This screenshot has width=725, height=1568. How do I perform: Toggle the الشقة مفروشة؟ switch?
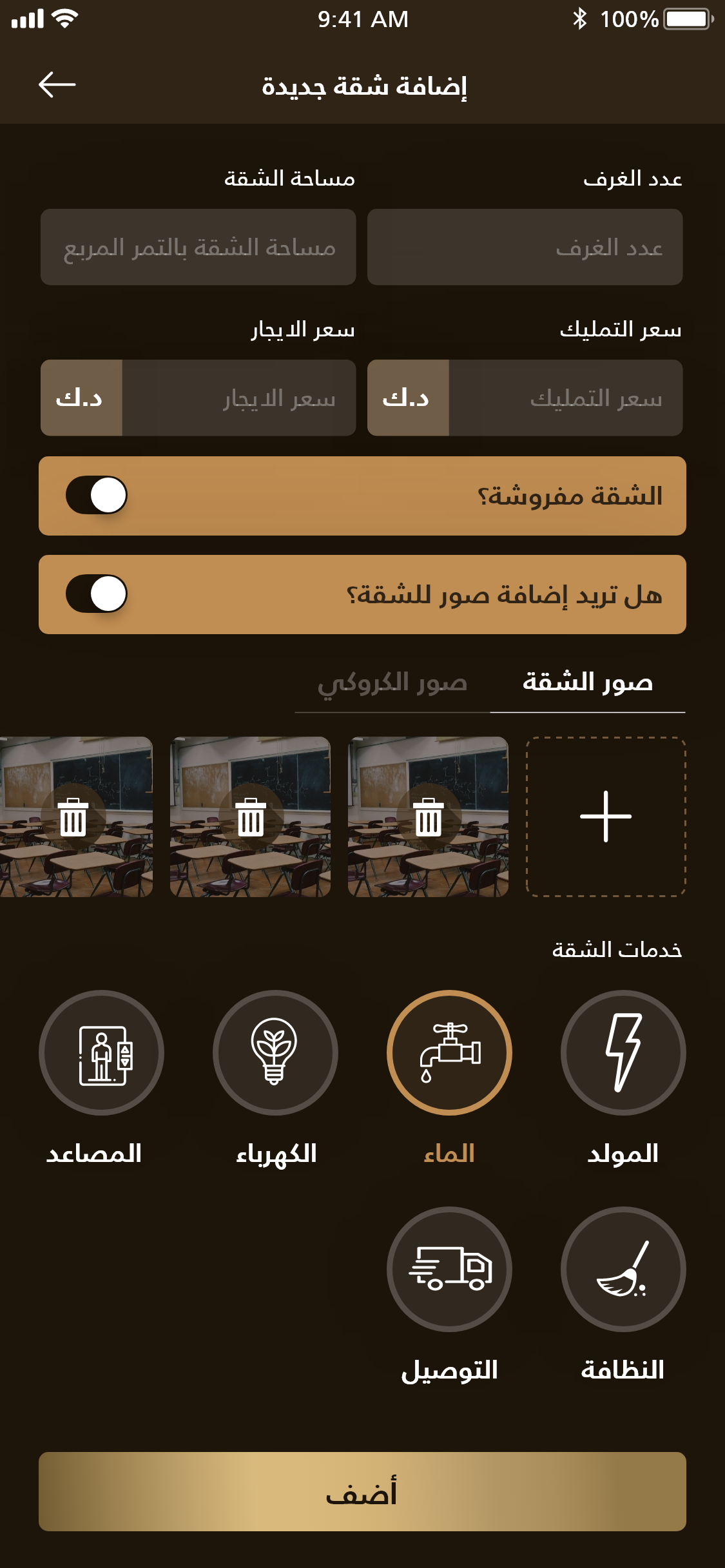click(97, 495)
